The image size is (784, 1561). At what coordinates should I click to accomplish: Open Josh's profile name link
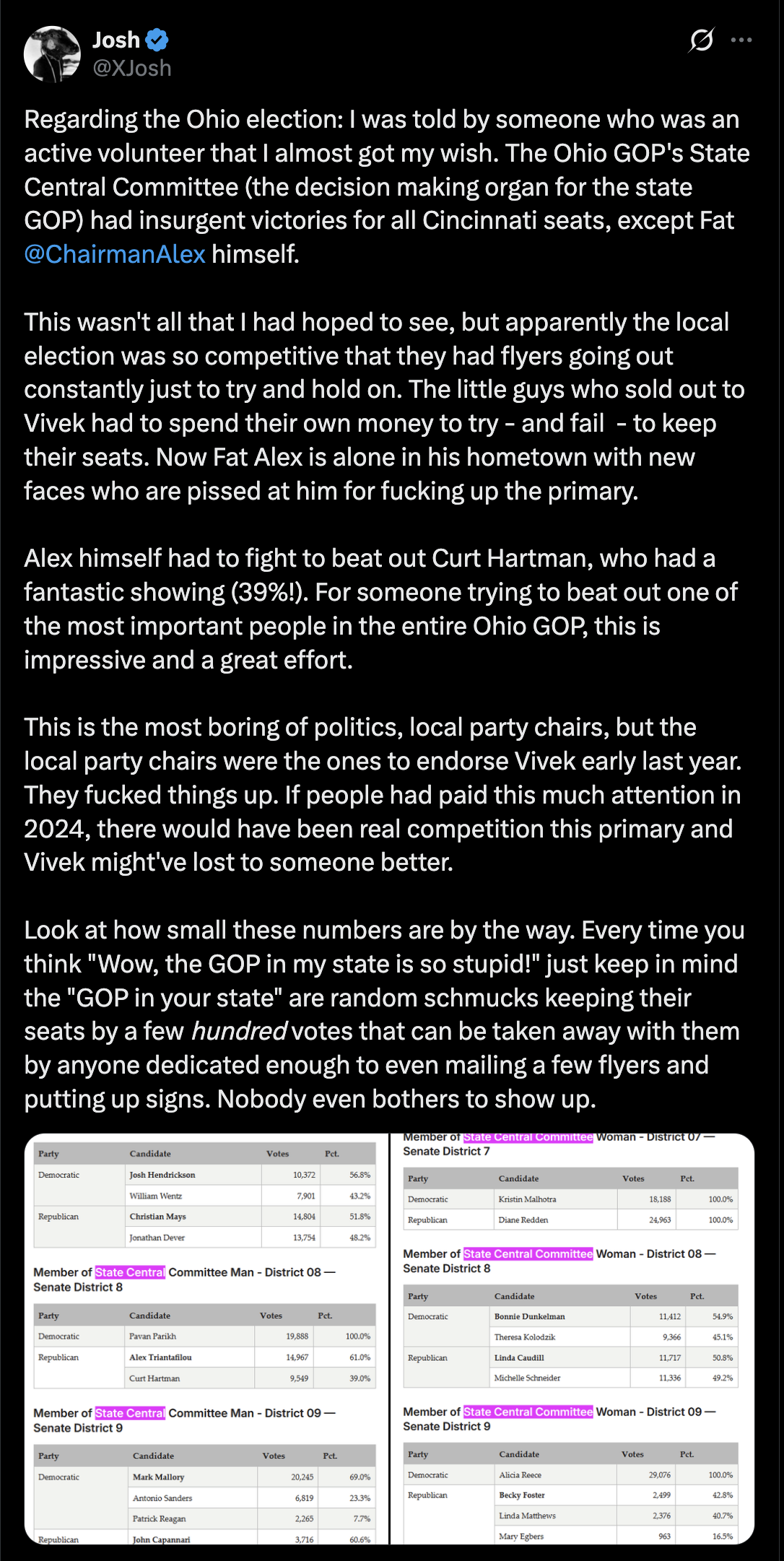[116, 40]
